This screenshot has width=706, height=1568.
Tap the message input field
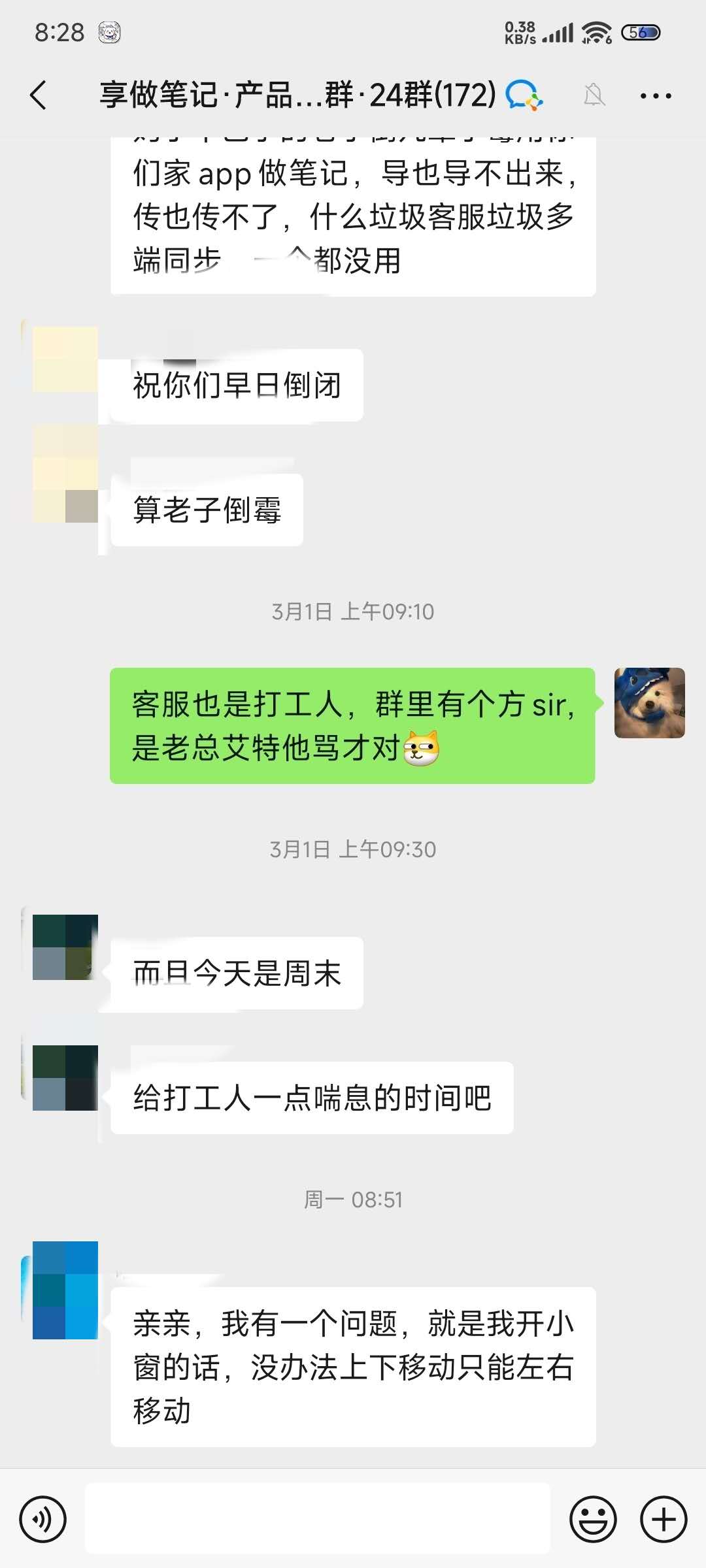318,1519
